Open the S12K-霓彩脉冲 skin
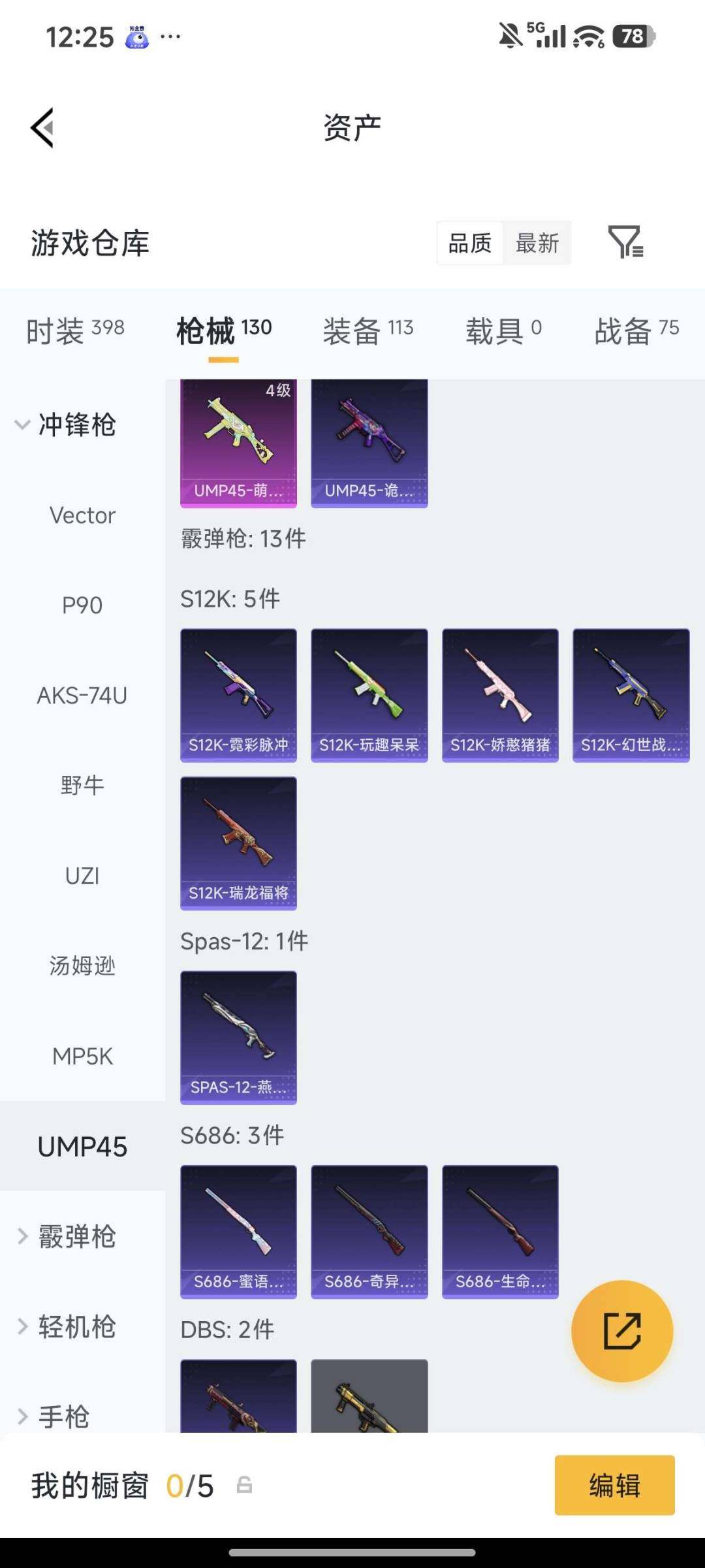Image resolution: width=705 pixels, height=1568 pixels. [x=238, y=695]
